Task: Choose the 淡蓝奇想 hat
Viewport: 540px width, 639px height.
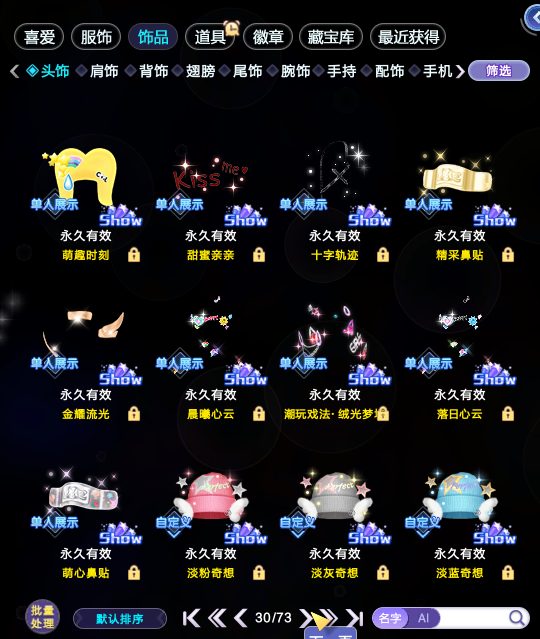Action: (x=460, y=522)
